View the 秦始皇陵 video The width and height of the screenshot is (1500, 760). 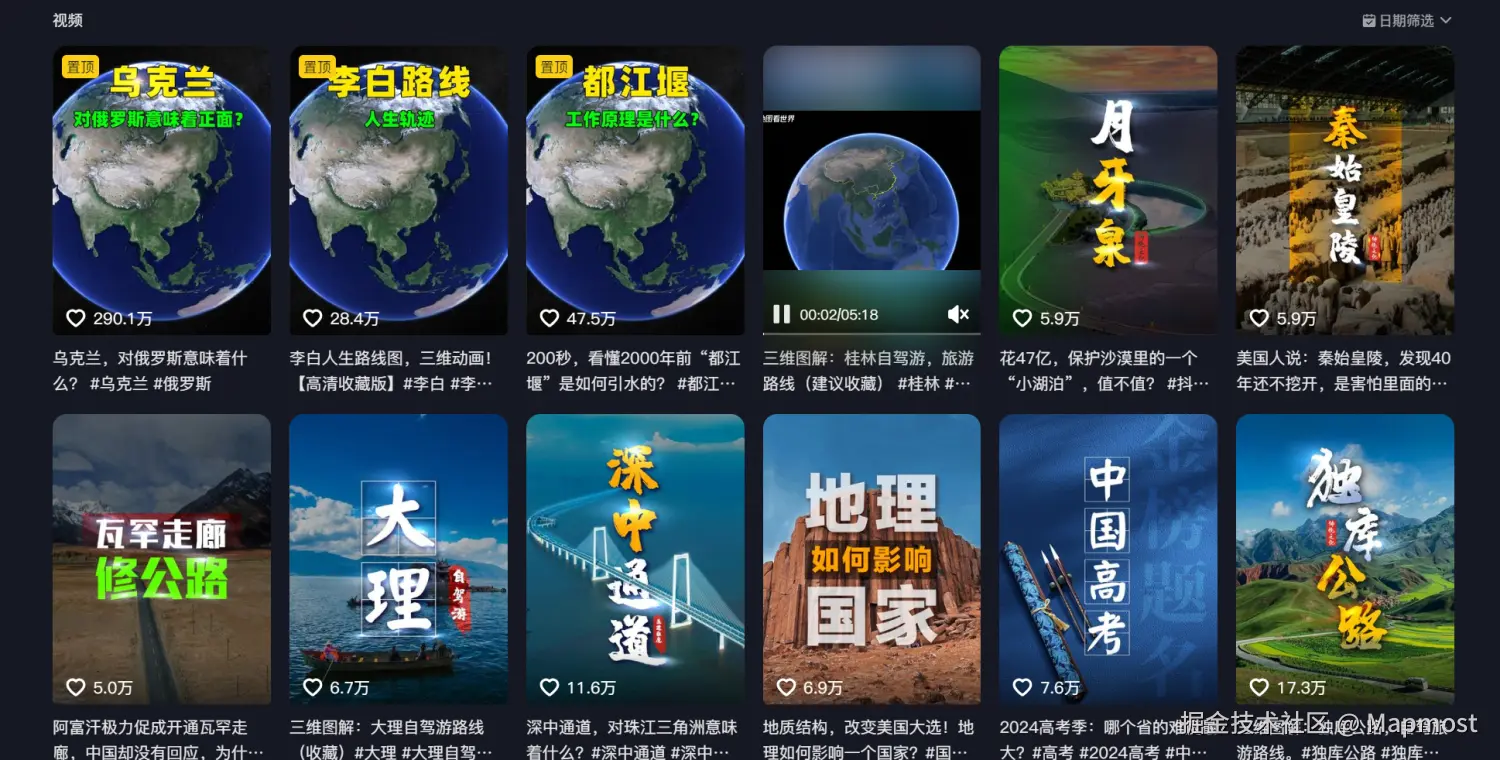[x=1345, y=190]
